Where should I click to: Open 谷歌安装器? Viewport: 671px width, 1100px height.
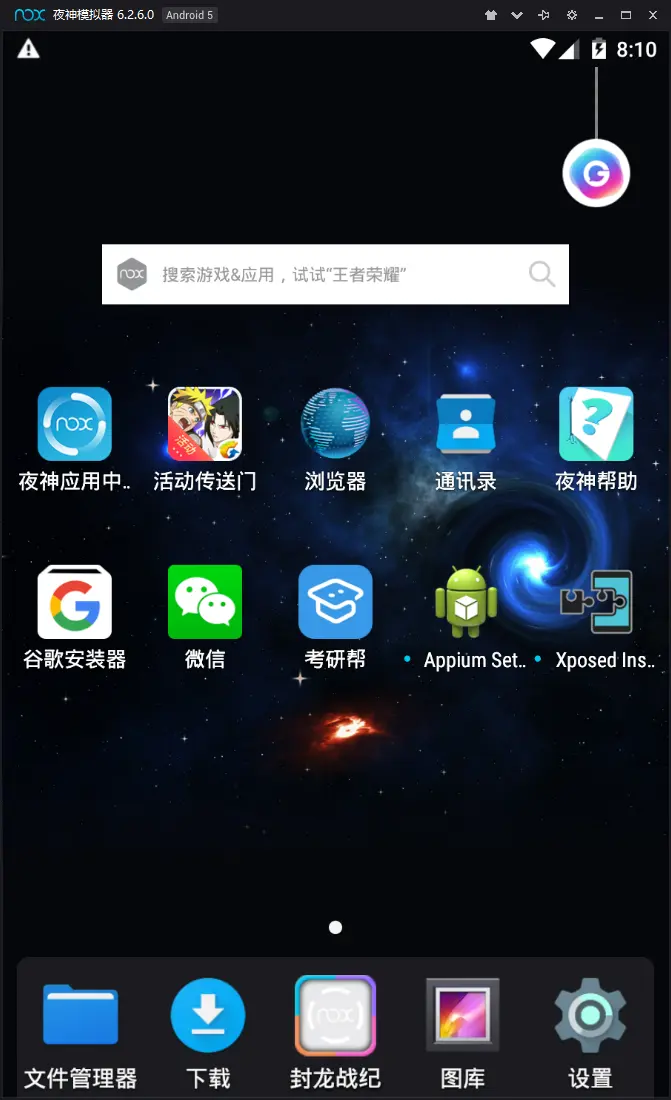[74, 602]
